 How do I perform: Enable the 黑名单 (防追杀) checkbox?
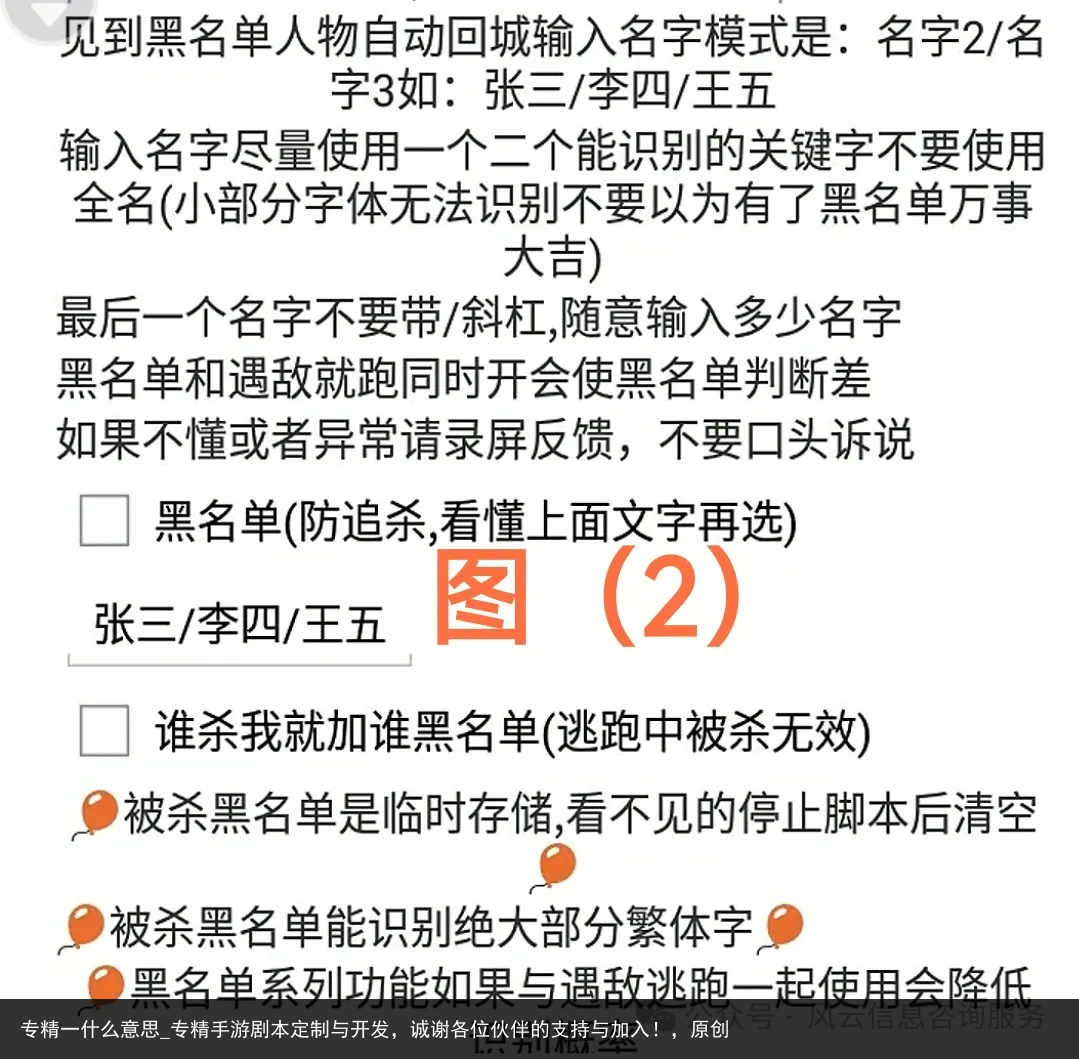click(104, 521)
